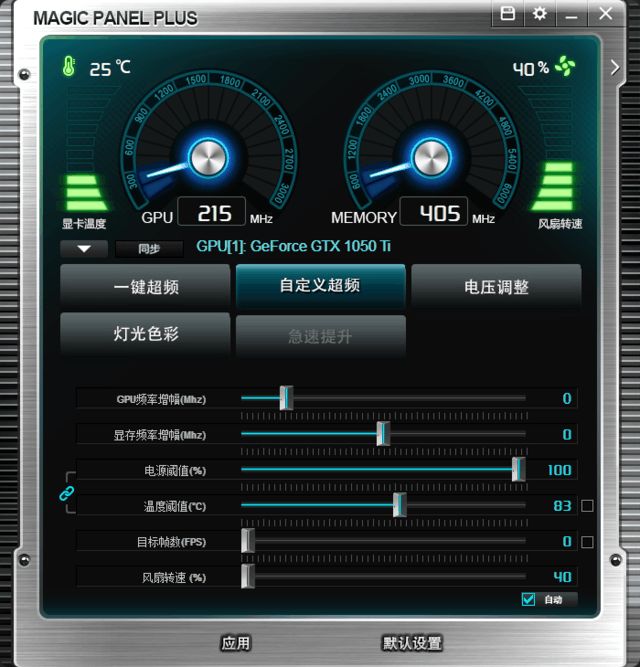Open the GPU selection dropdown arrow
The height and width of the screenshot is (667, 640).
click(x=85, y=249)
